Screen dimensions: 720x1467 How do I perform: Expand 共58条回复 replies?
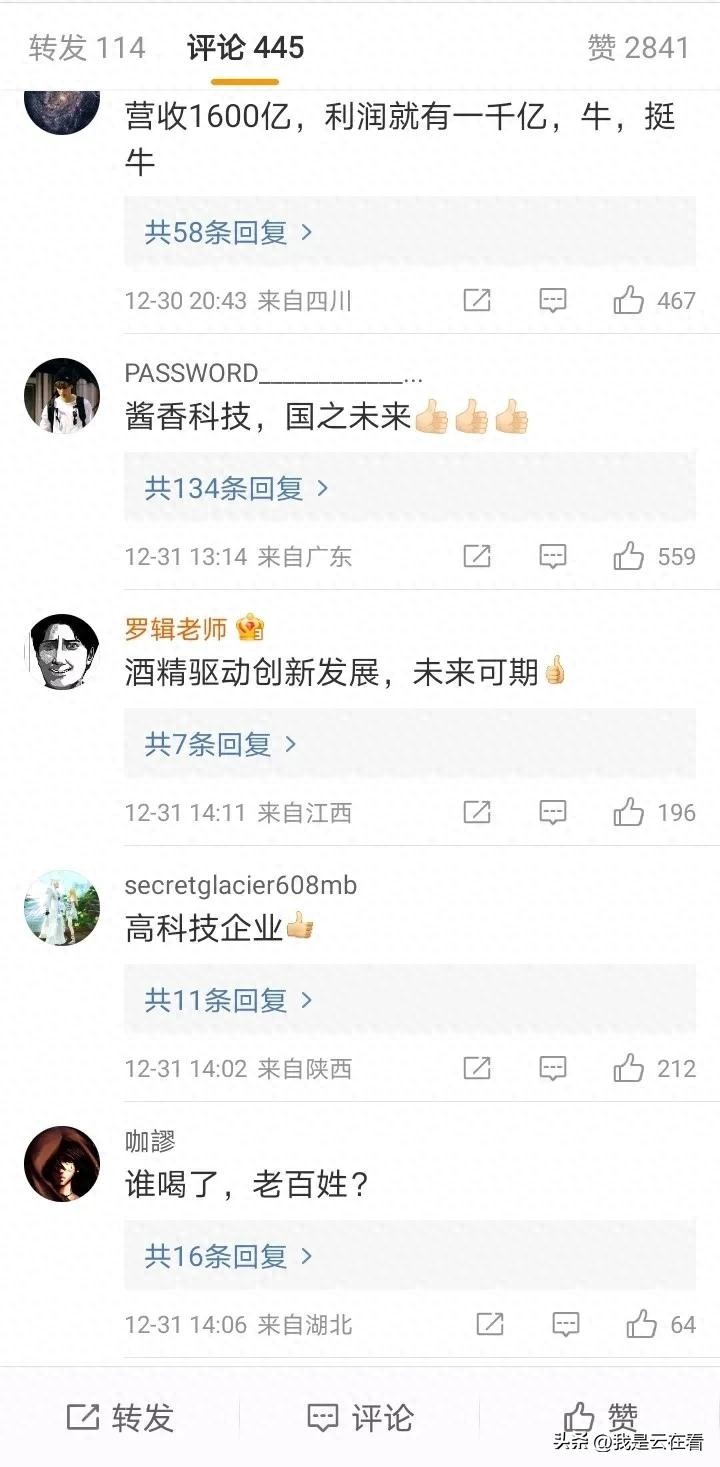point(229,232)
